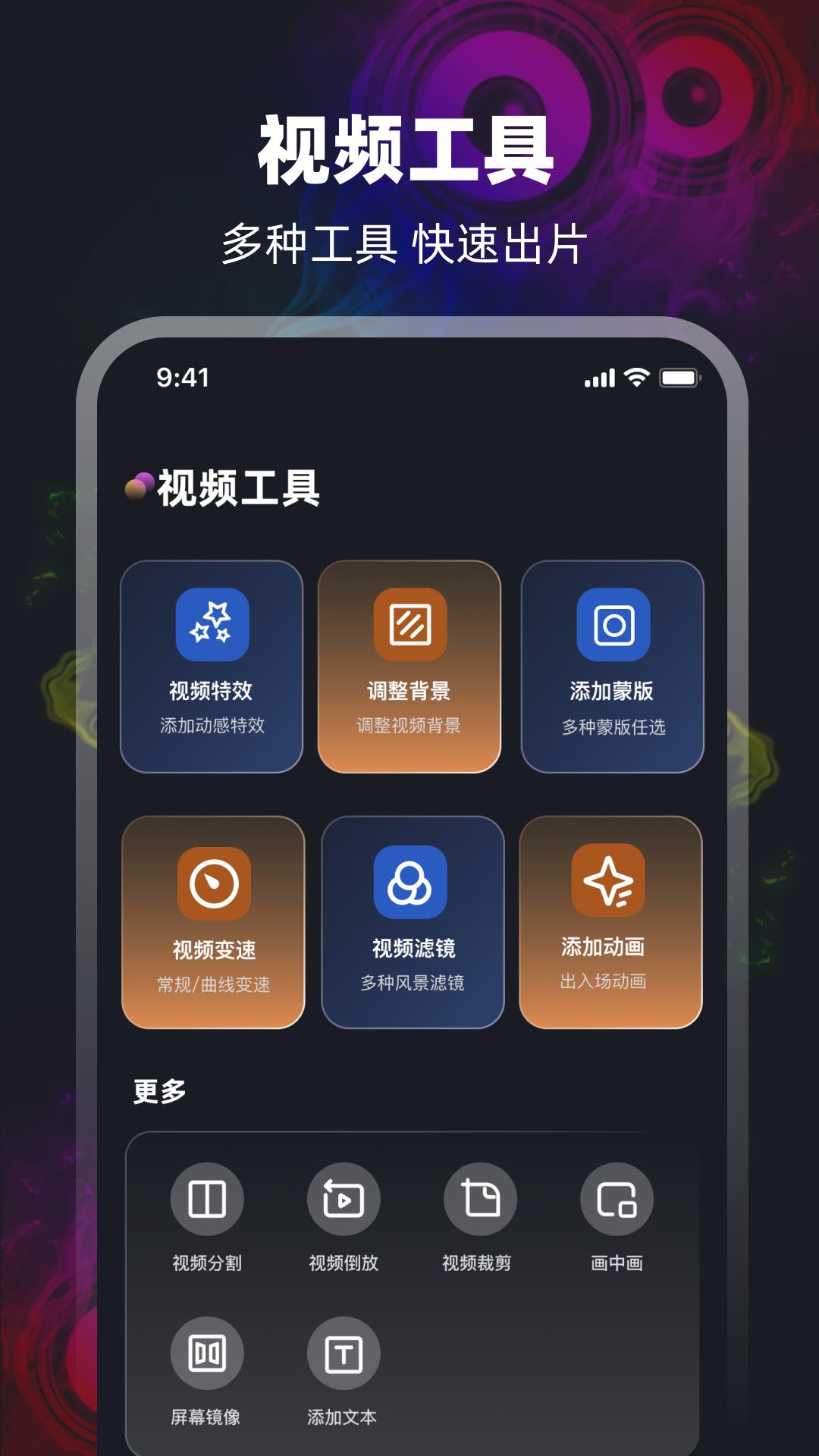The width and height of the screenshot is (819, 1456).
Task: Select the 视频分割 split video icon
Action: [x=206, y=1197]
